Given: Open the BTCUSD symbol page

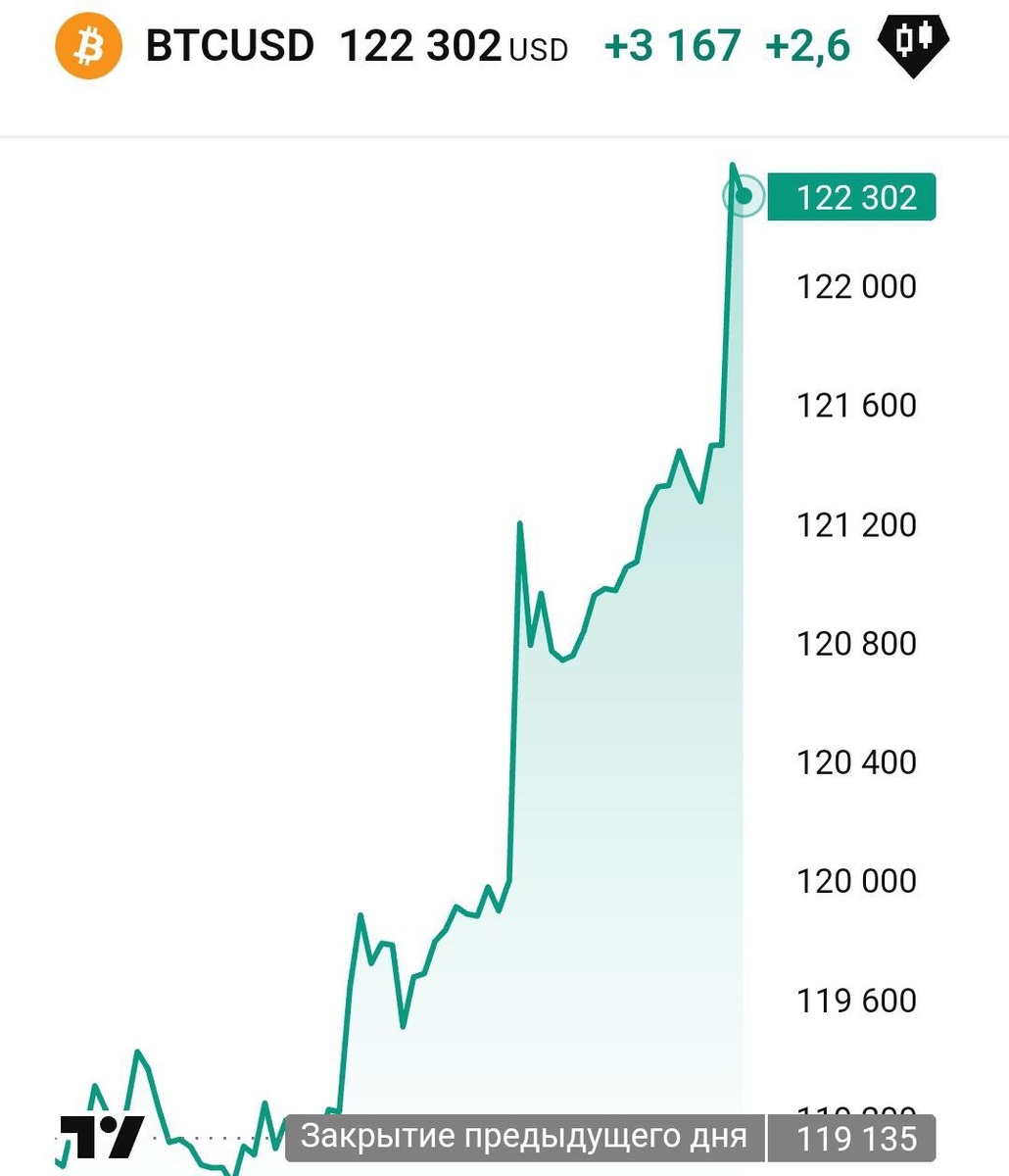Looking at the screenshot, I should pos(229,46).
